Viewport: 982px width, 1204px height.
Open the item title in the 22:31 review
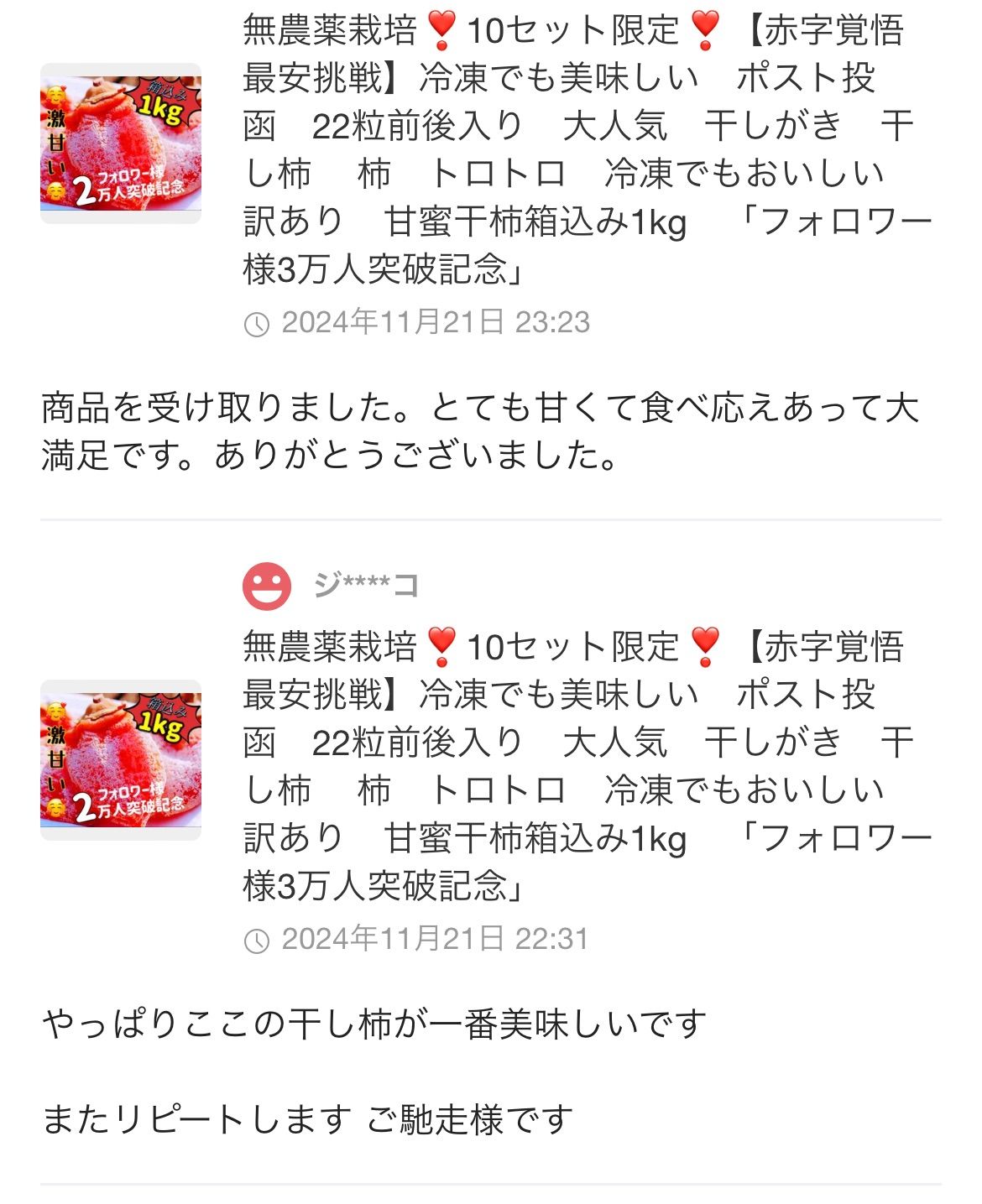pyautogui.click(x=586, y=766)
